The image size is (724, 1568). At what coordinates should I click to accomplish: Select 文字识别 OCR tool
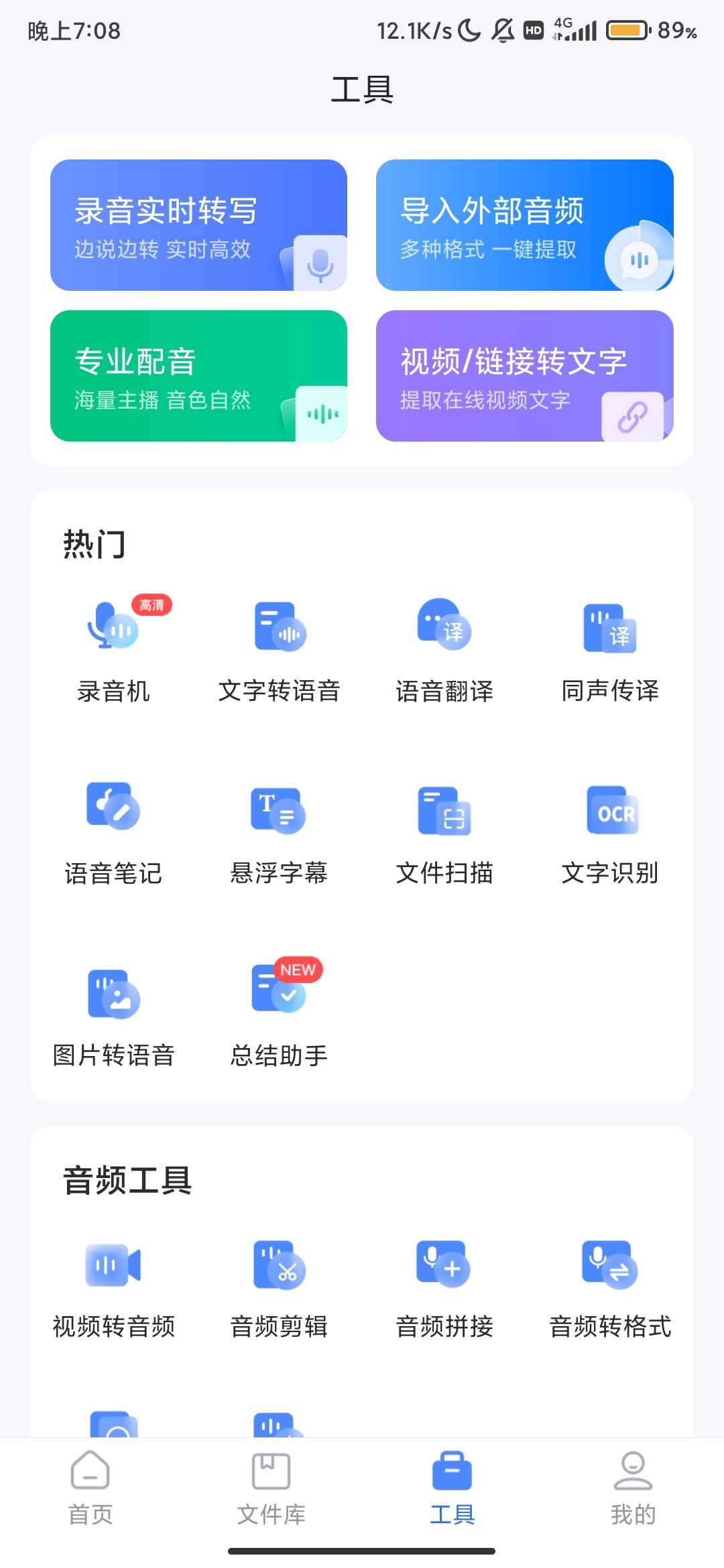click(610, 831)
